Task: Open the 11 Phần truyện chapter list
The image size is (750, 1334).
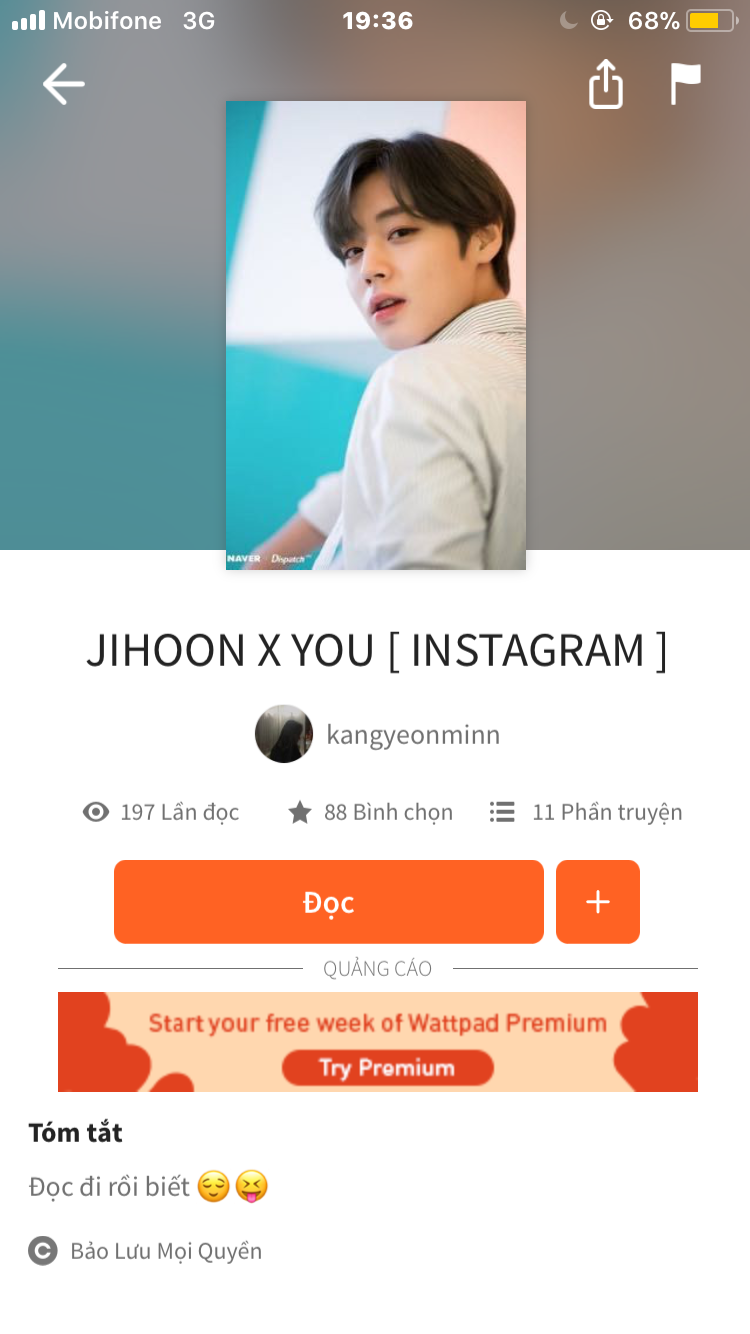Action: click(x=587, y=812)
